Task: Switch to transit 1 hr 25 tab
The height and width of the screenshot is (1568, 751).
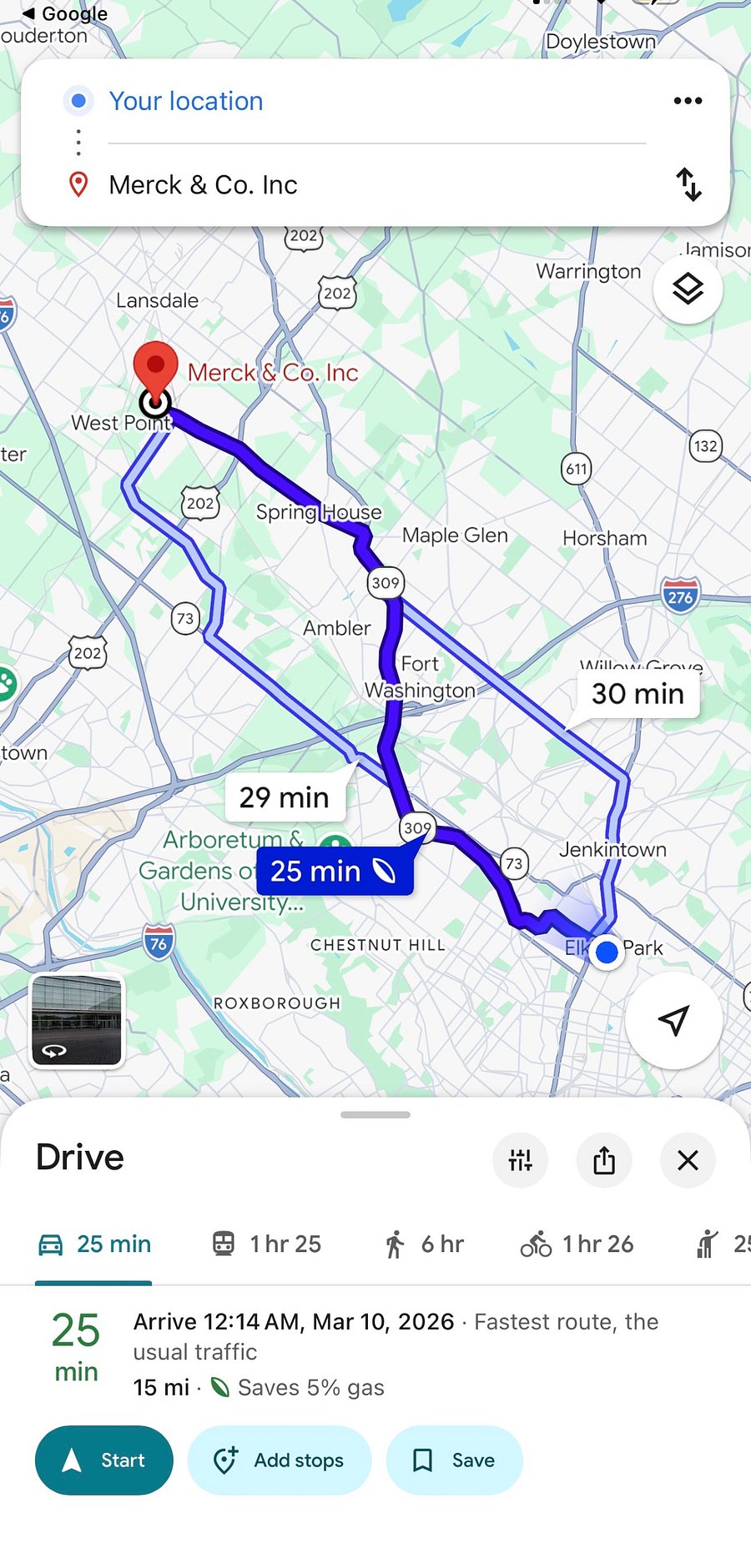Action: 265,1244
